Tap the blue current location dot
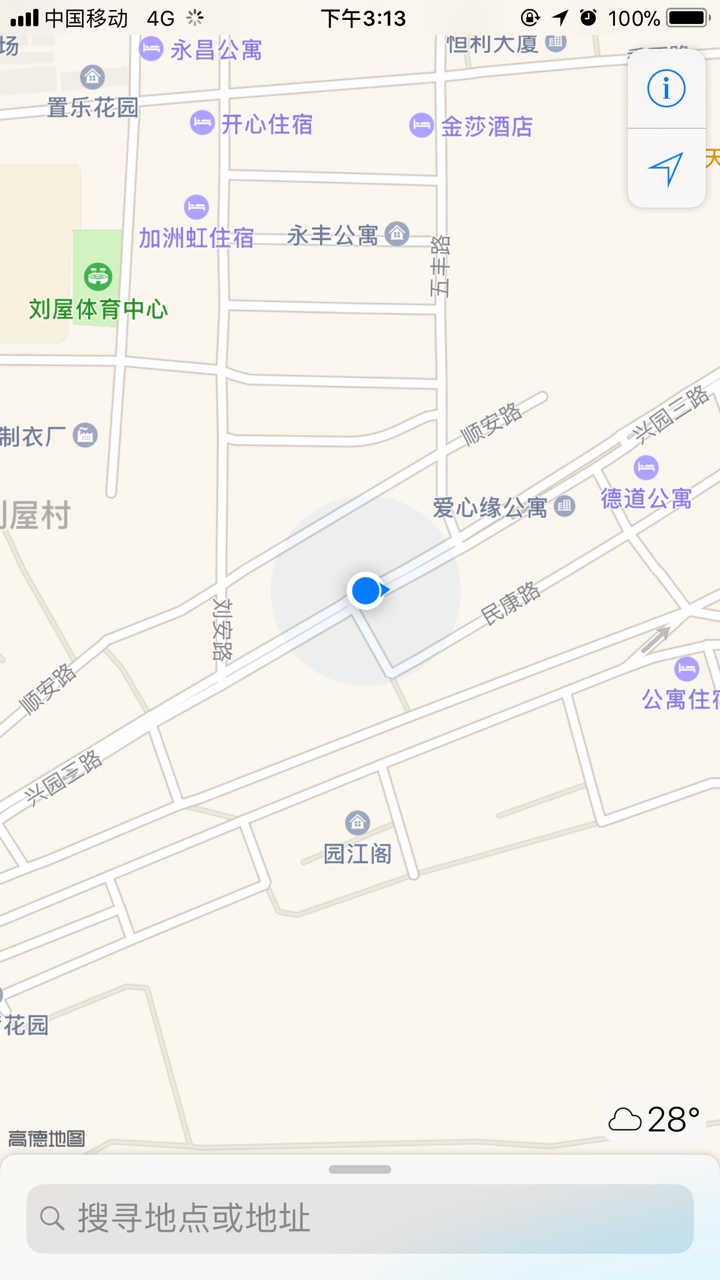The image size is (720, 1280). click(x=366, y=591)
